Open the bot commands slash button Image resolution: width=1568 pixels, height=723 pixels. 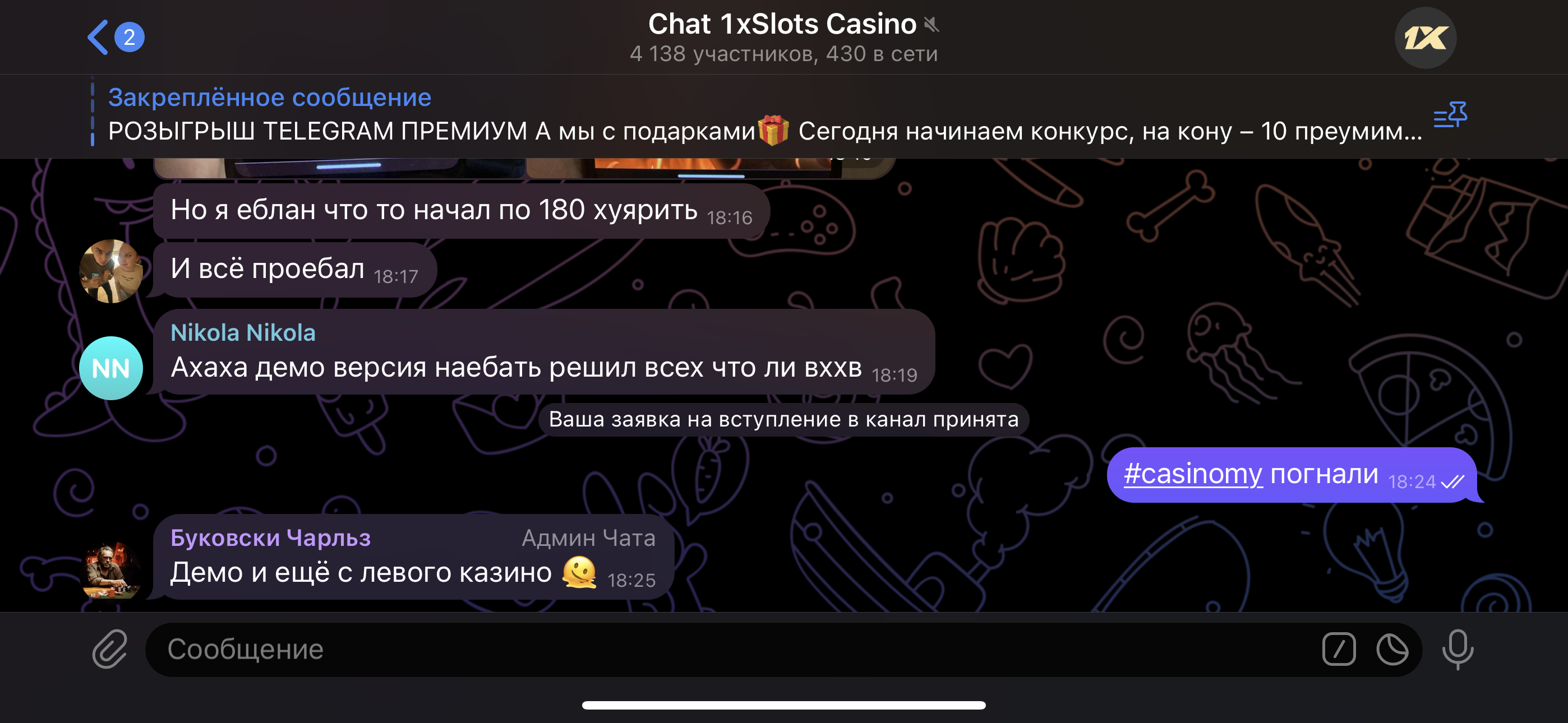(1339, 650)
